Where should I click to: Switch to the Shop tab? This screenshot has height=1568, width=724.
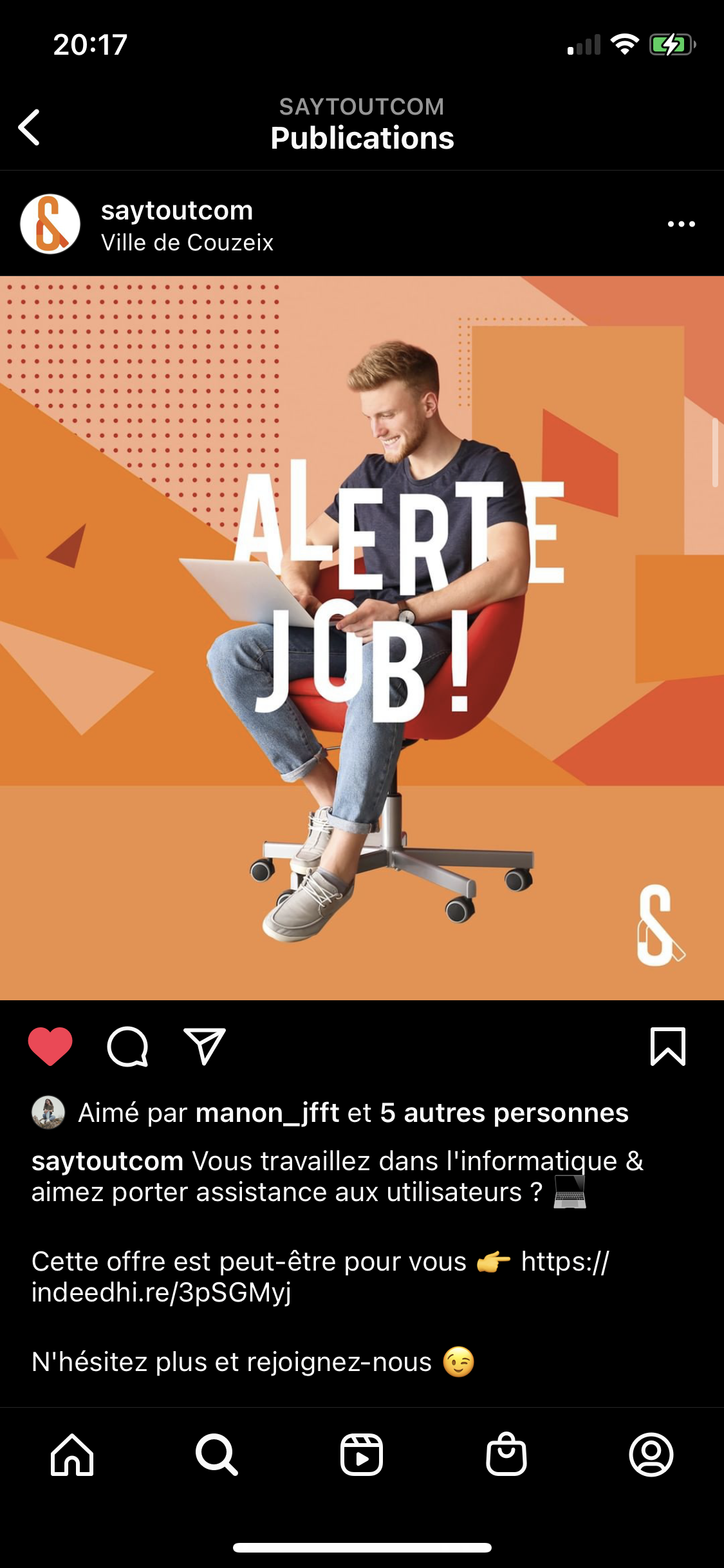coord(506,1455)
